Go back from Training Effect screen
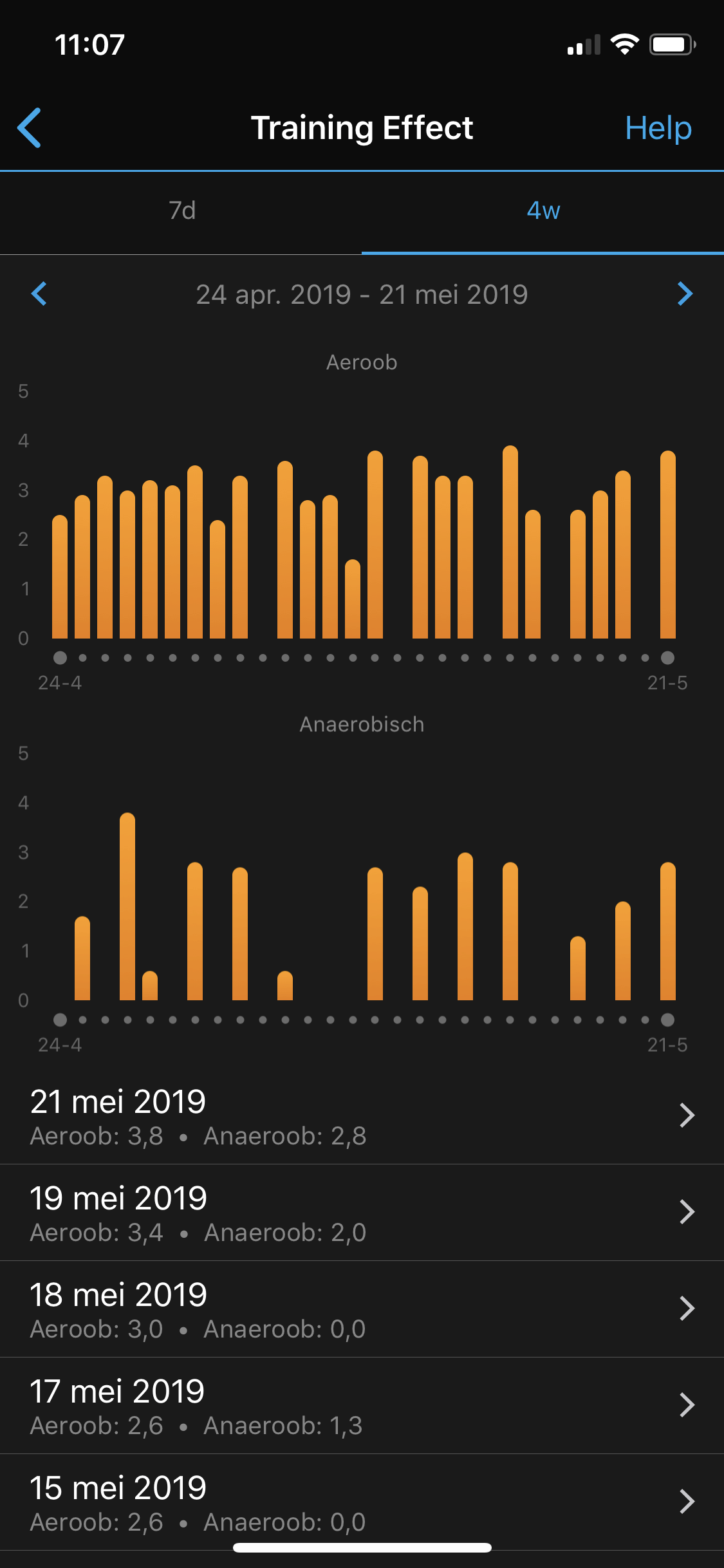 (x=30, y=128)
